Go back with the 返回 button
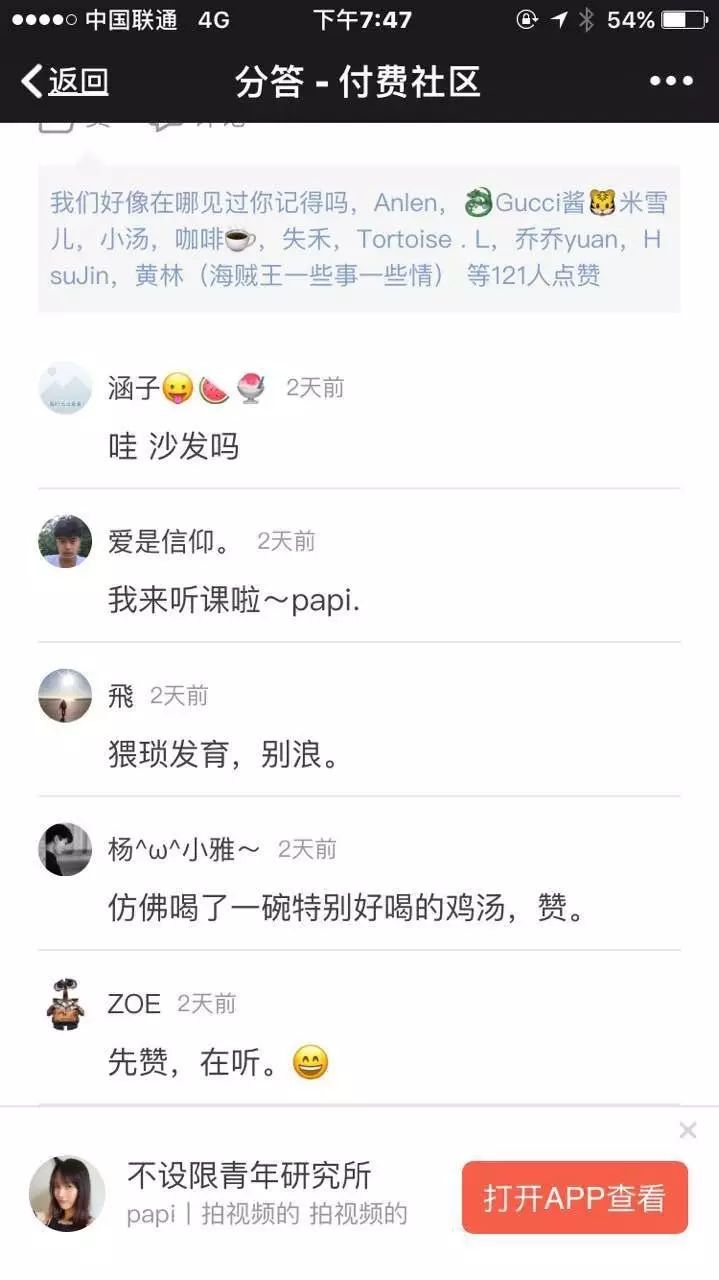The width and height of the screenshot is (719, 1280). click(66, 82)
